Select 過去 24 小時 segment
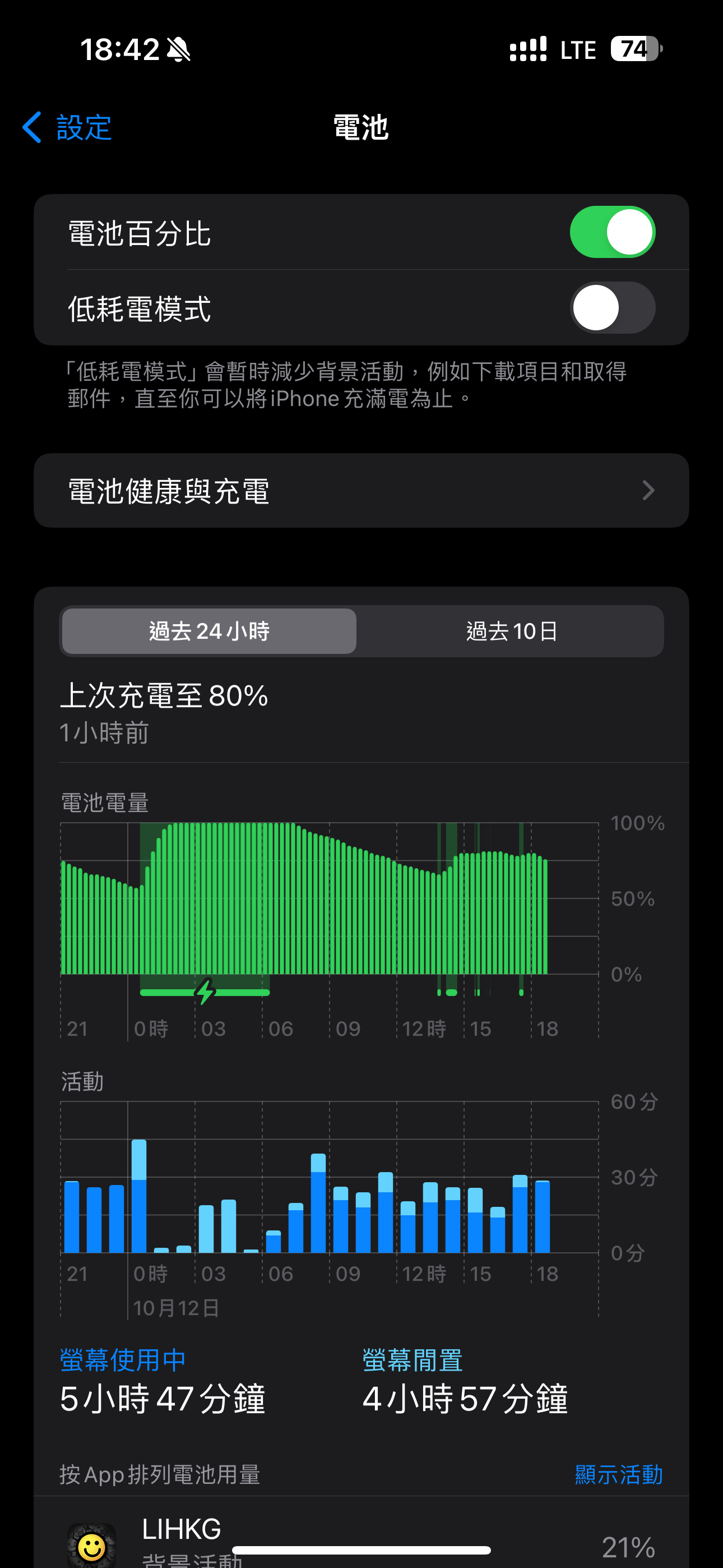The image size is (723, 1568). [210, 631]
